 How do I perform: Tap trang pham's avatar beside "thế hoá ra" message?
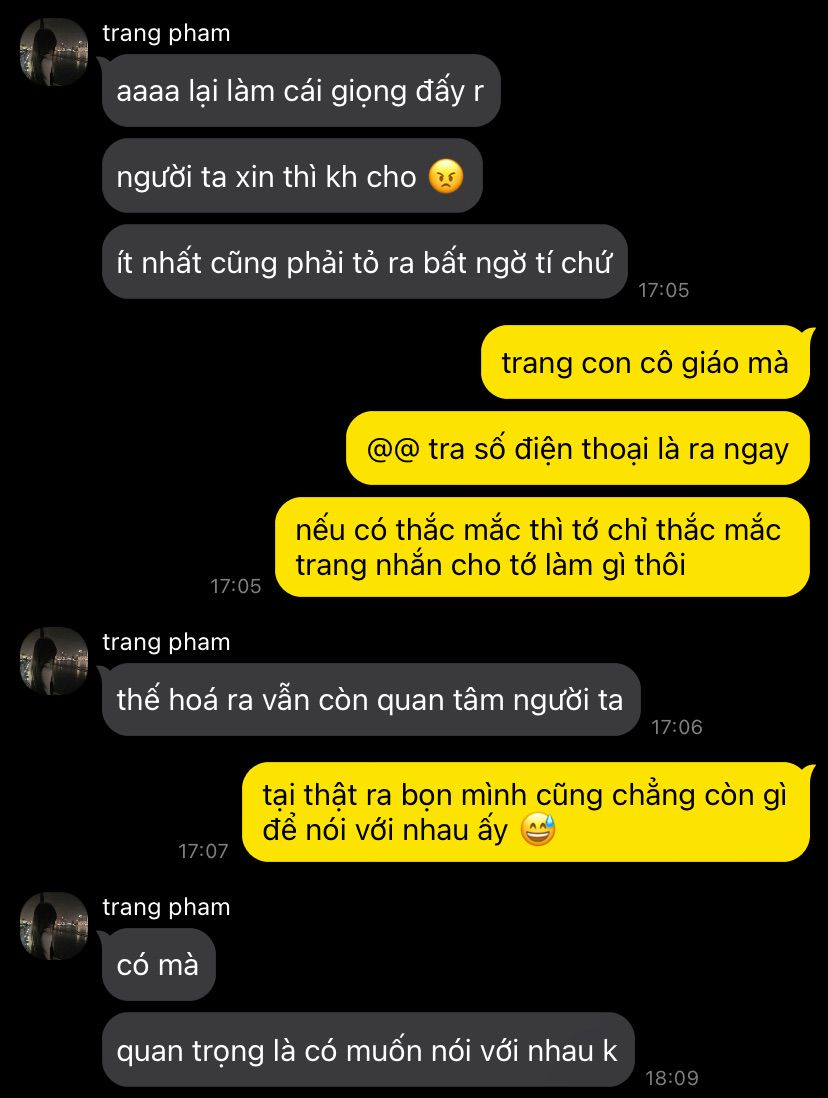click(54, 661)
